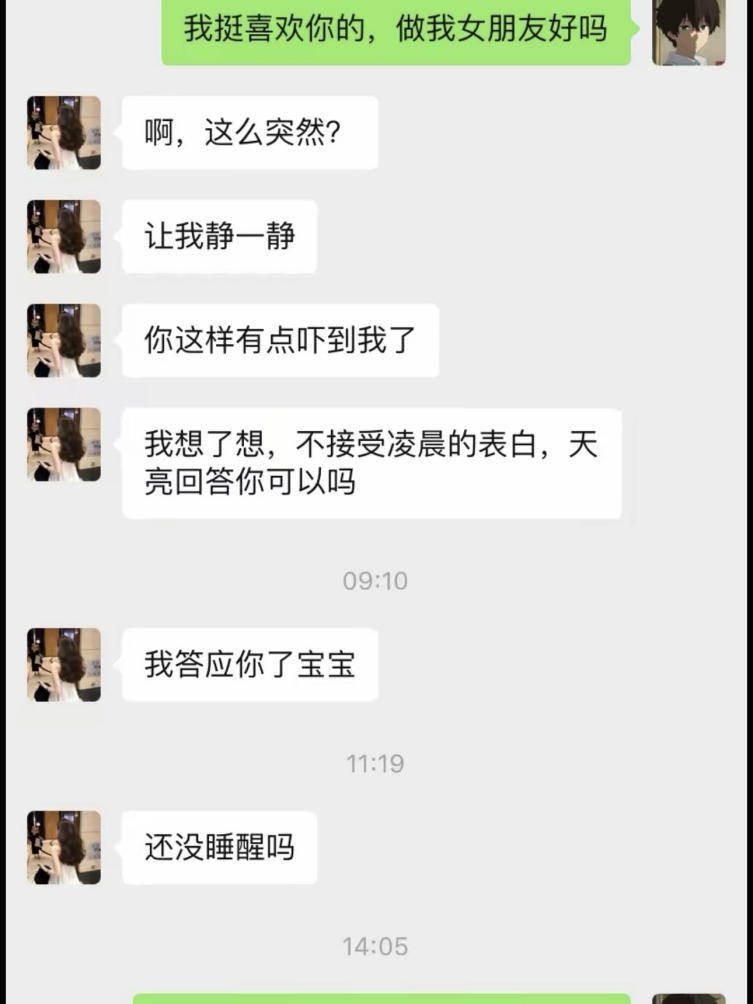Click the contact avatar next to "让我静一静"

coord(63,235)
